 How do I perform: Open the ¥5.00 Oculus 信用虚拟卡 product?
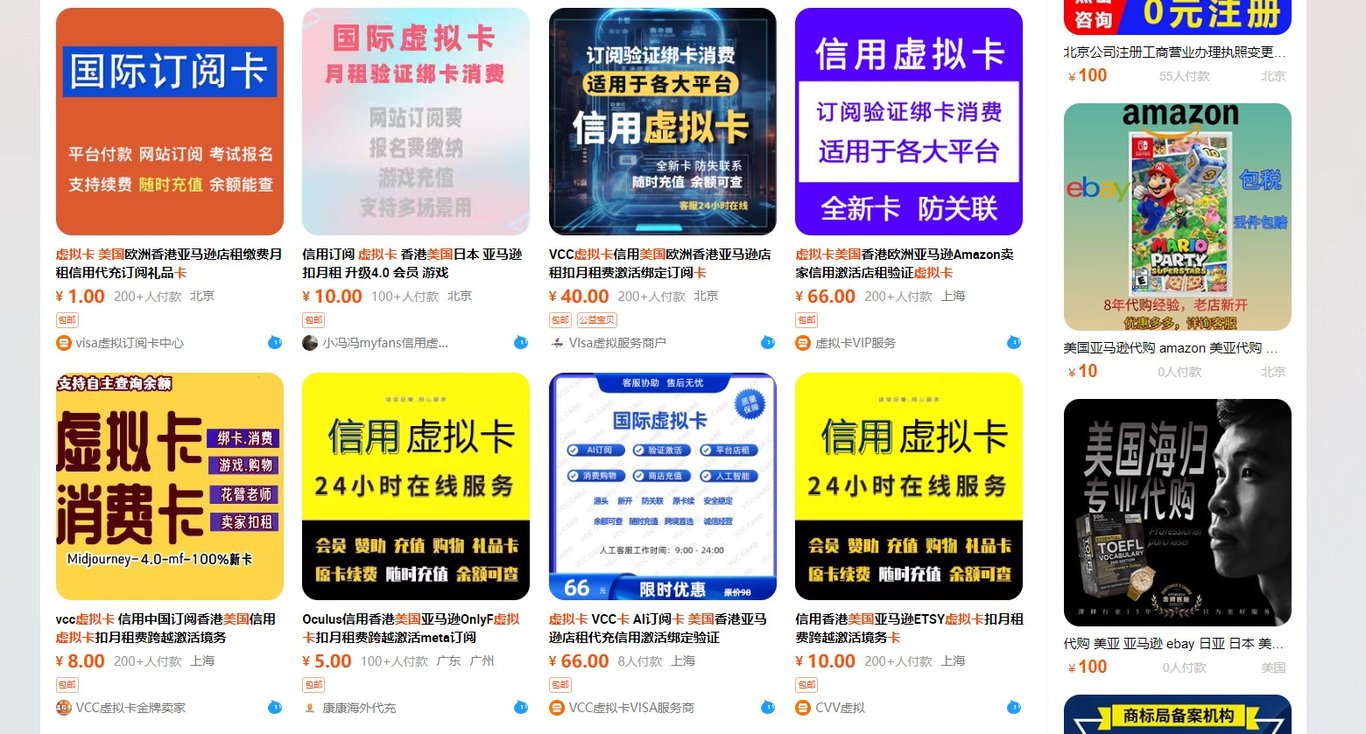point(415,486)
